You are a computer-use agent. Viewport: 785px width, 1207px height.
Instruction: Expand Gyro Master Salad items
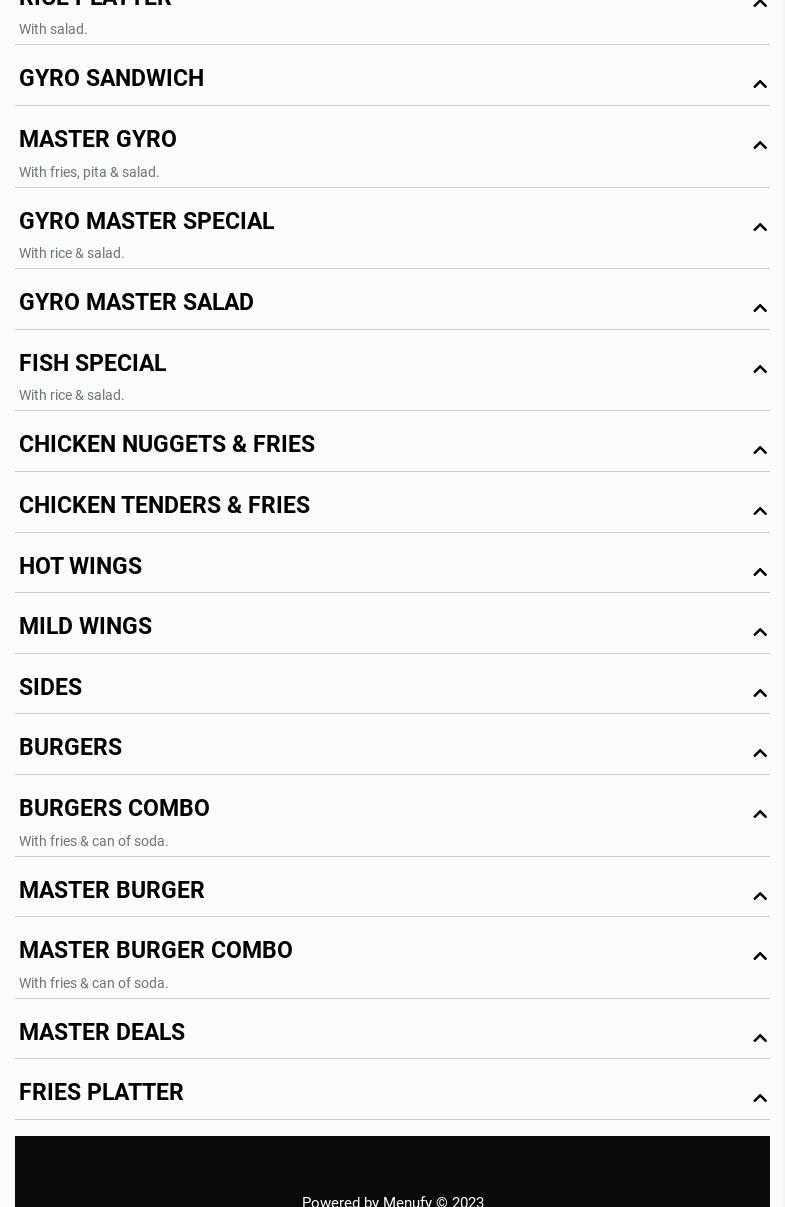(x=136, y=302)
